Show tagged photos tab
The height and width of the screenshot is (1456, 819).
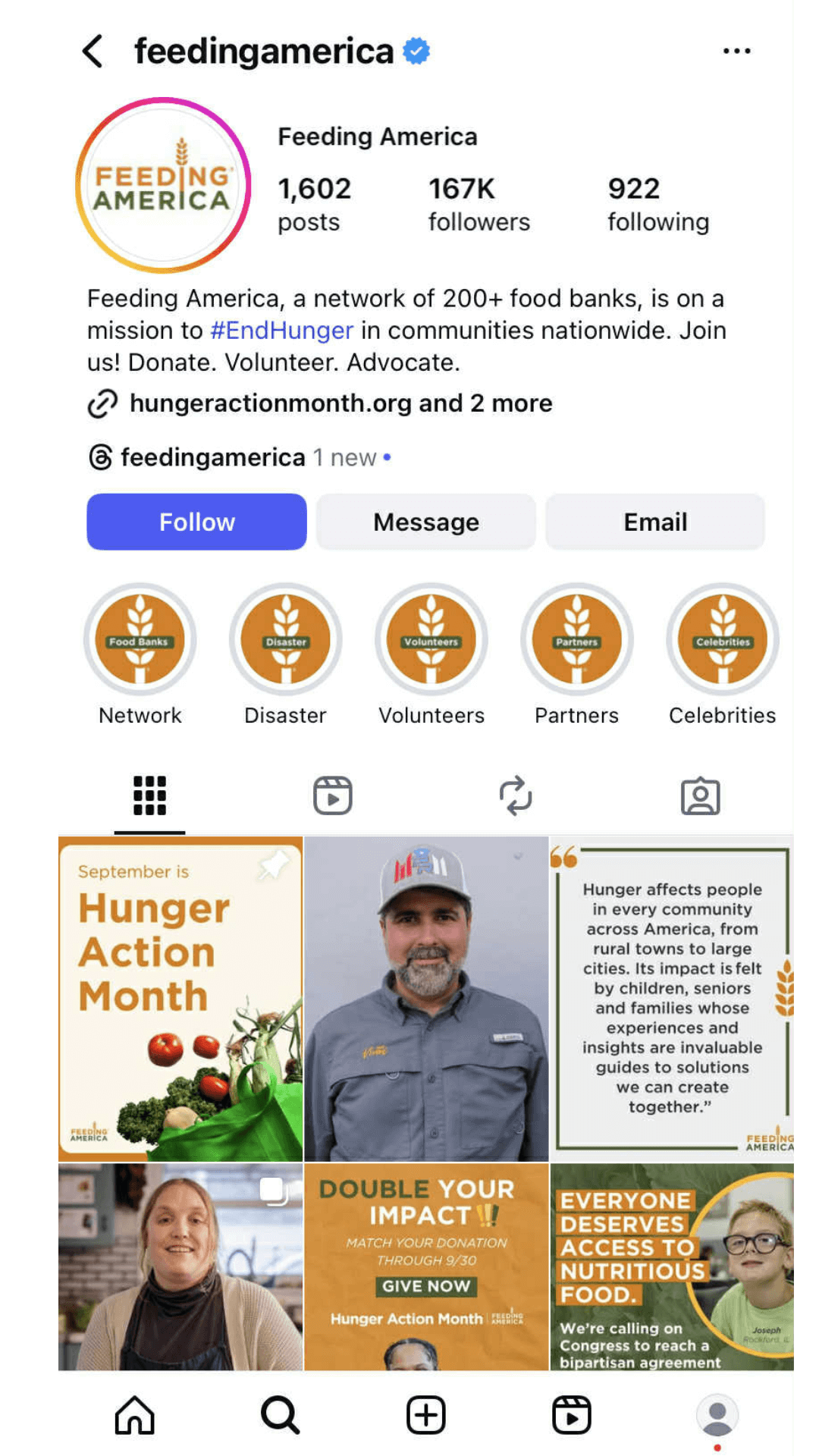tap(700, 795)
